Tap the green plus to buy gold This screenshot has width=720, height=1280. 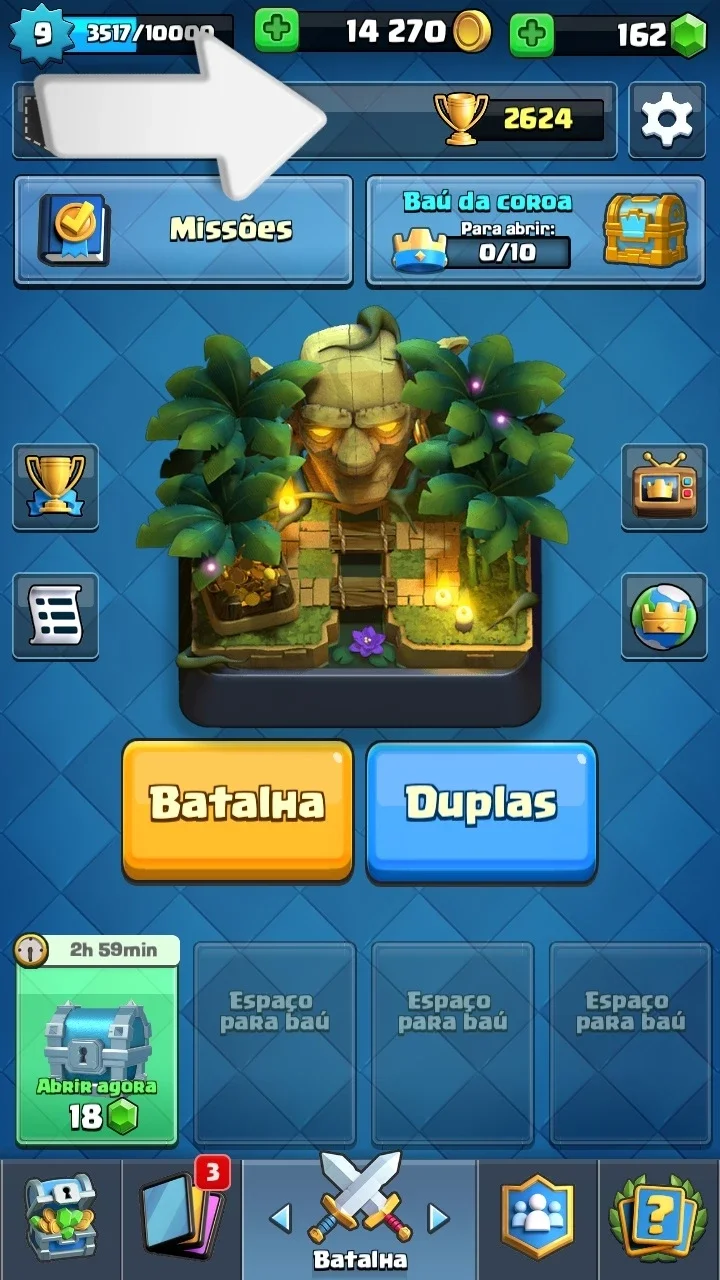pyautogui.click(x=277, y=32)
